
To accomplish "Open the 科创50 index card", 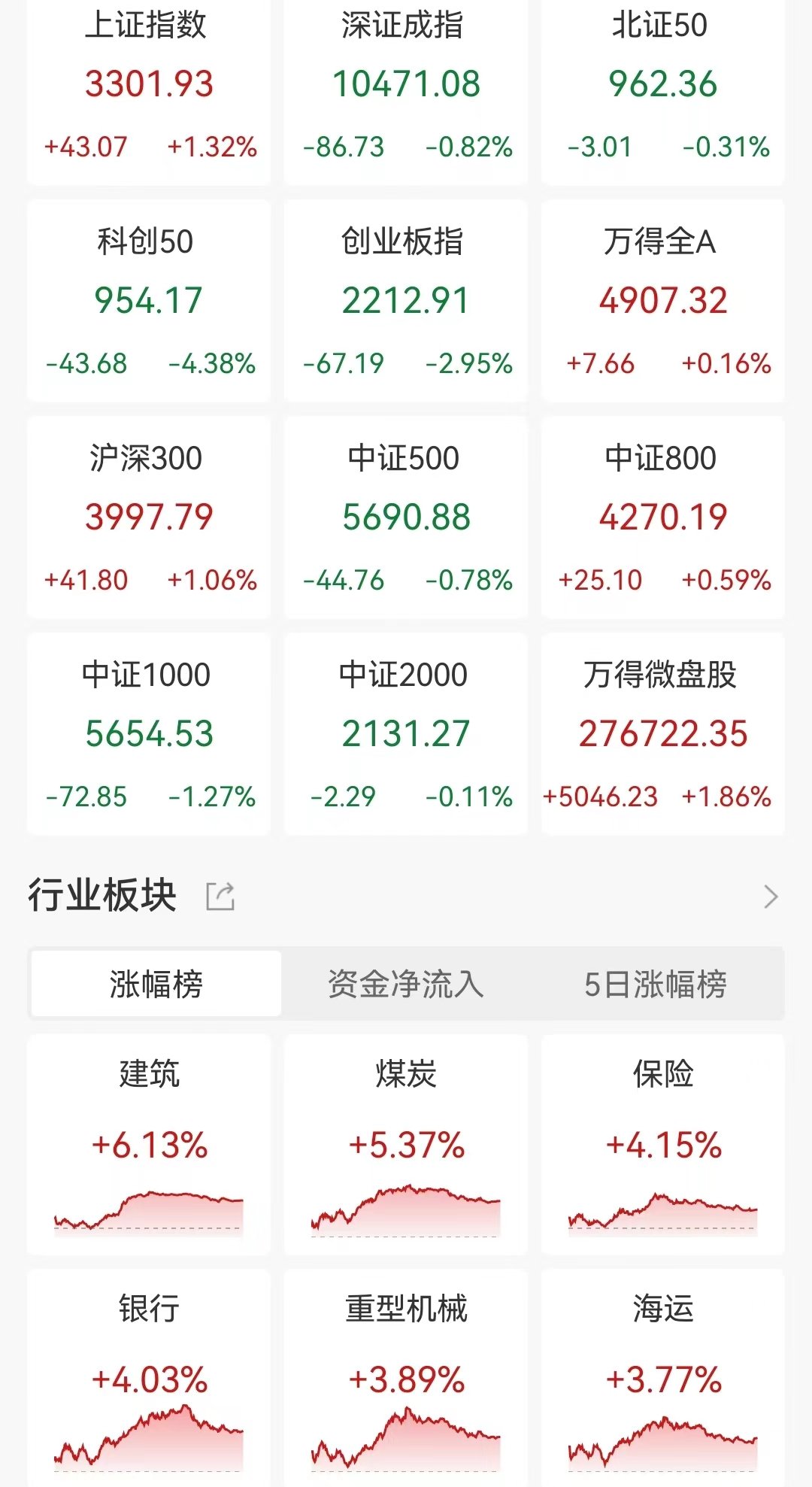I will tap(149, 301).
